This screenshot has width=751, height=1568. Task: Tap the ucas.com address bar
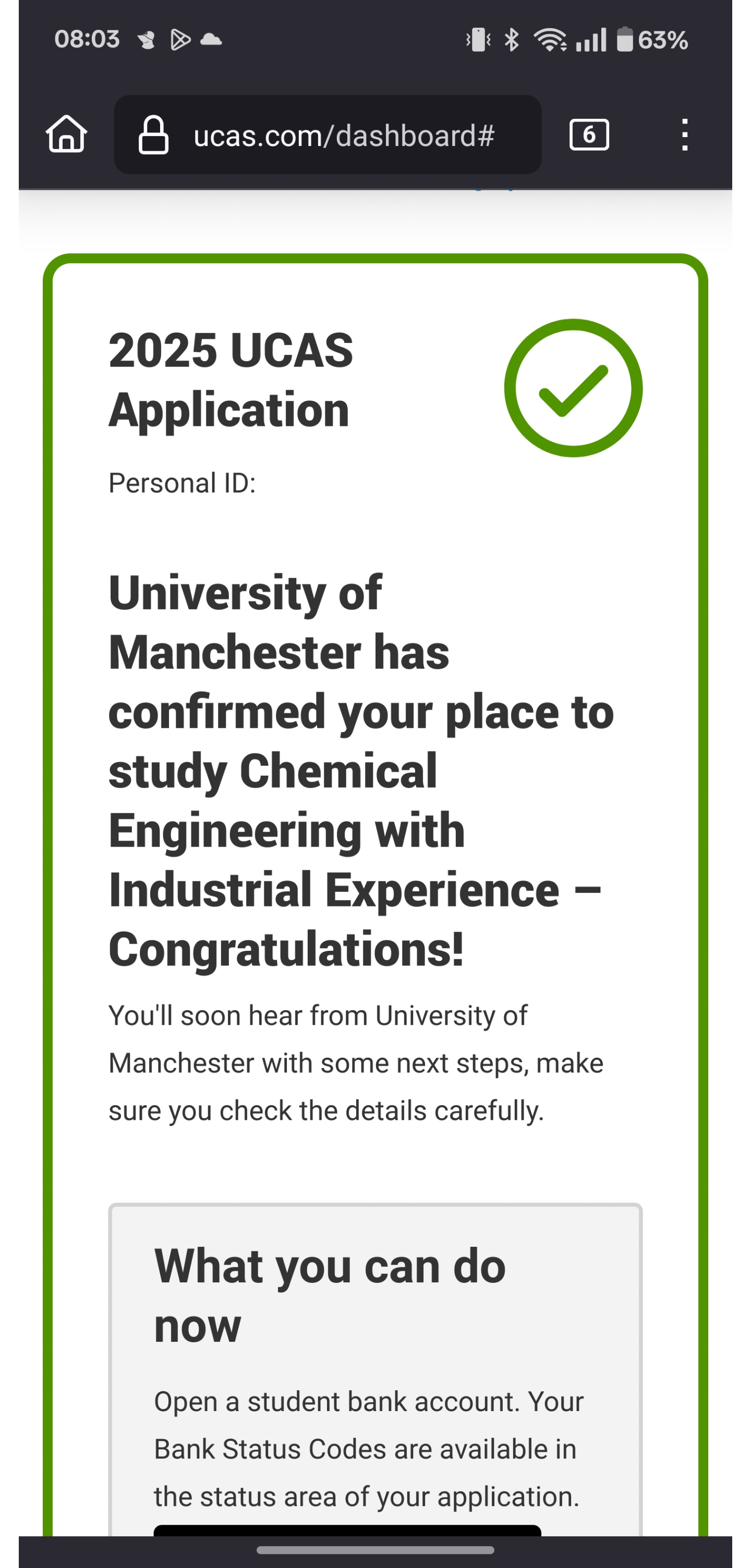click(327, 134)
